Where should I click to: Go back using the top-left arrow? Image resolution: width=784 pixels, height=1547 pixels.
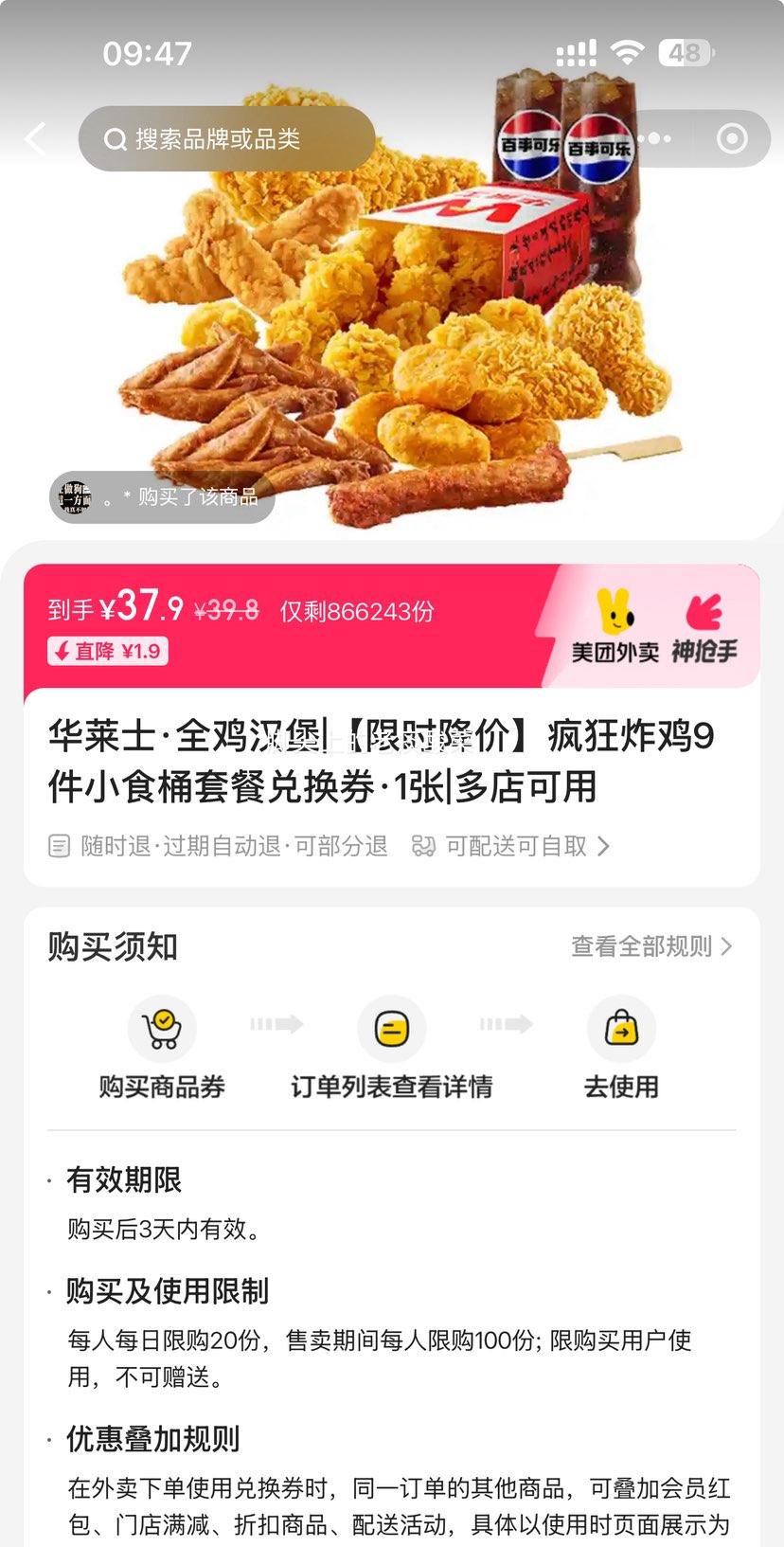click(x=36, y=139)
